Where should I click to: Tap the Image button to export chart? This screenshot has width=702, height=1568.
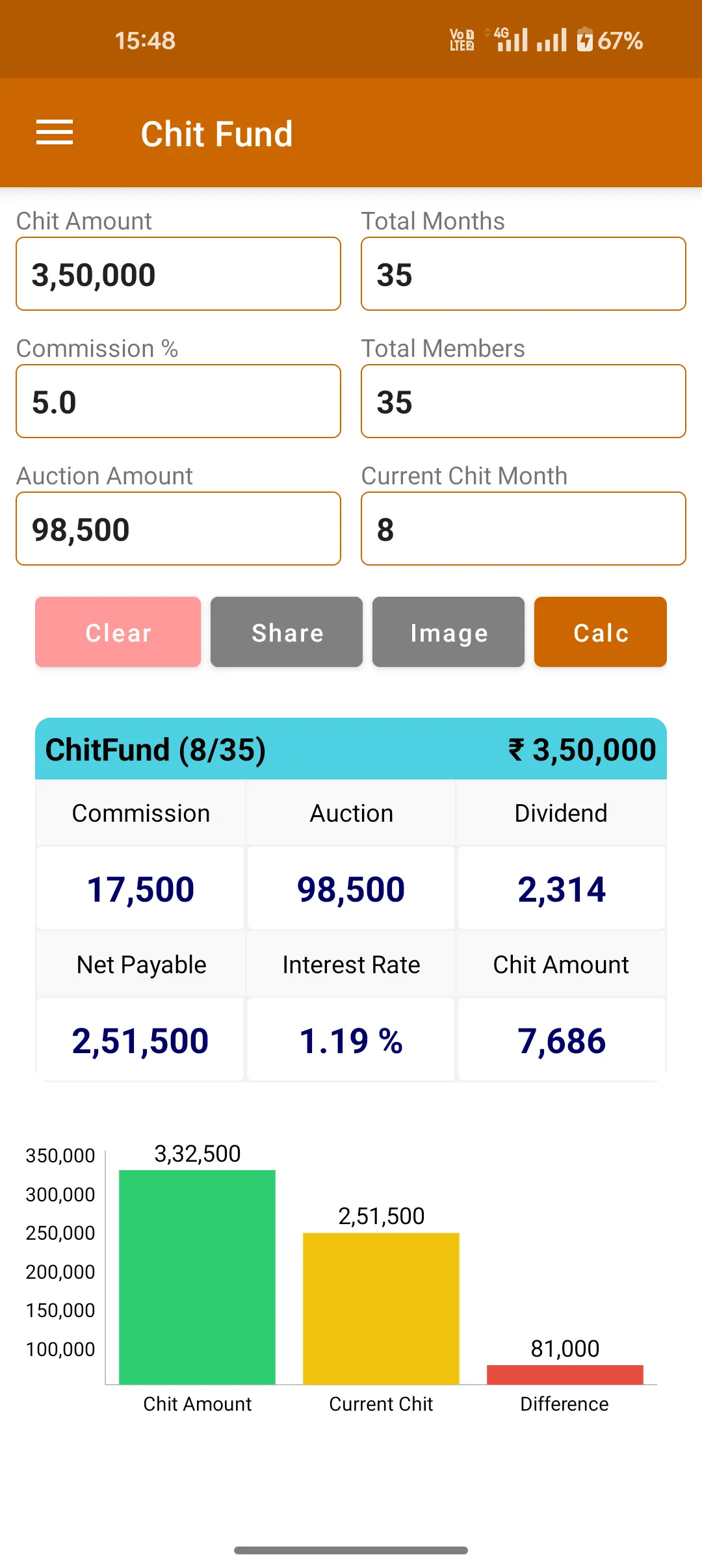448,631
